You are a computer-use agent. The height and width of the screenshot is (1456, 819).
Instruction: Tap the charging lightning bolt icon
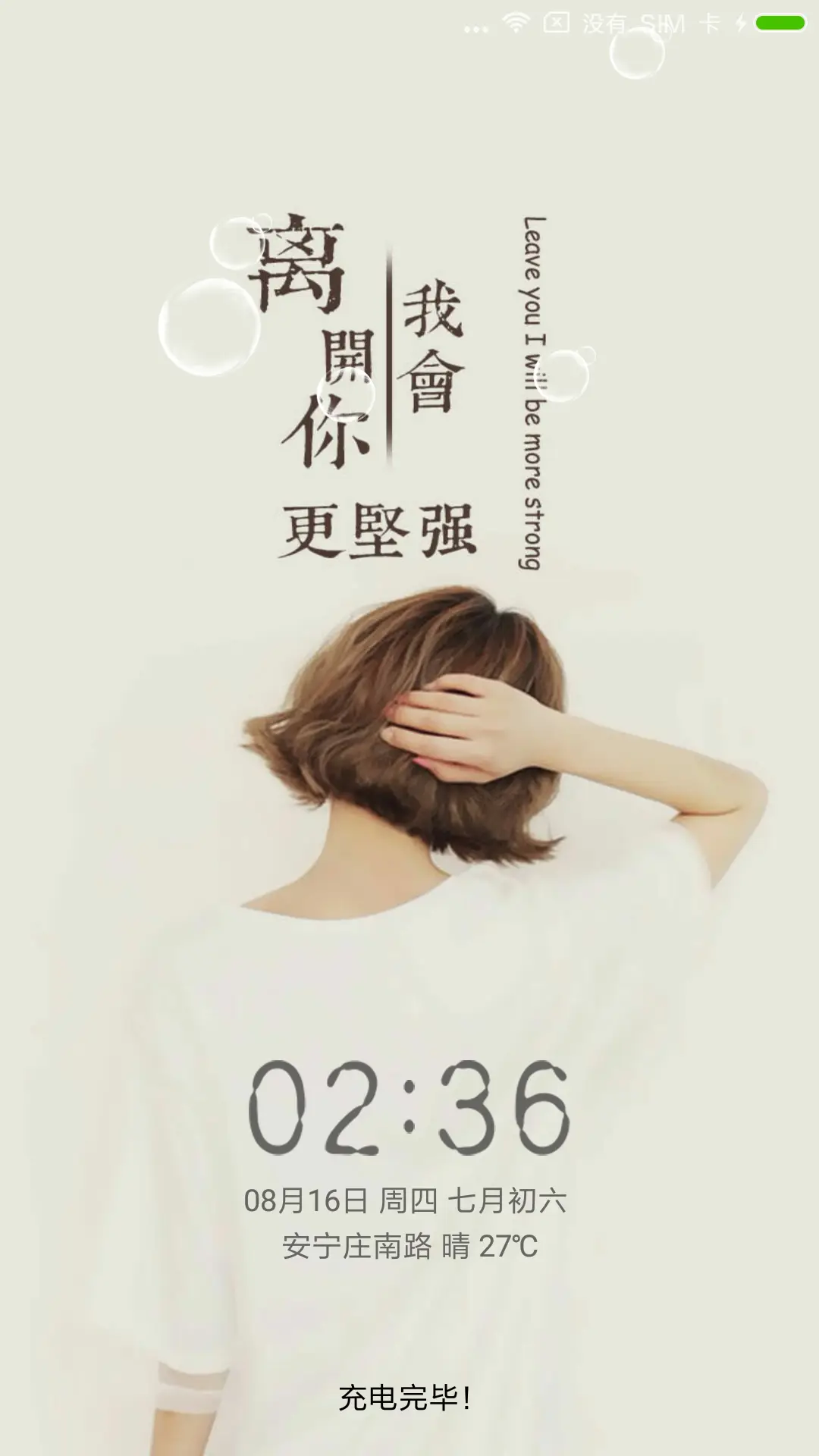click(739, 23)
